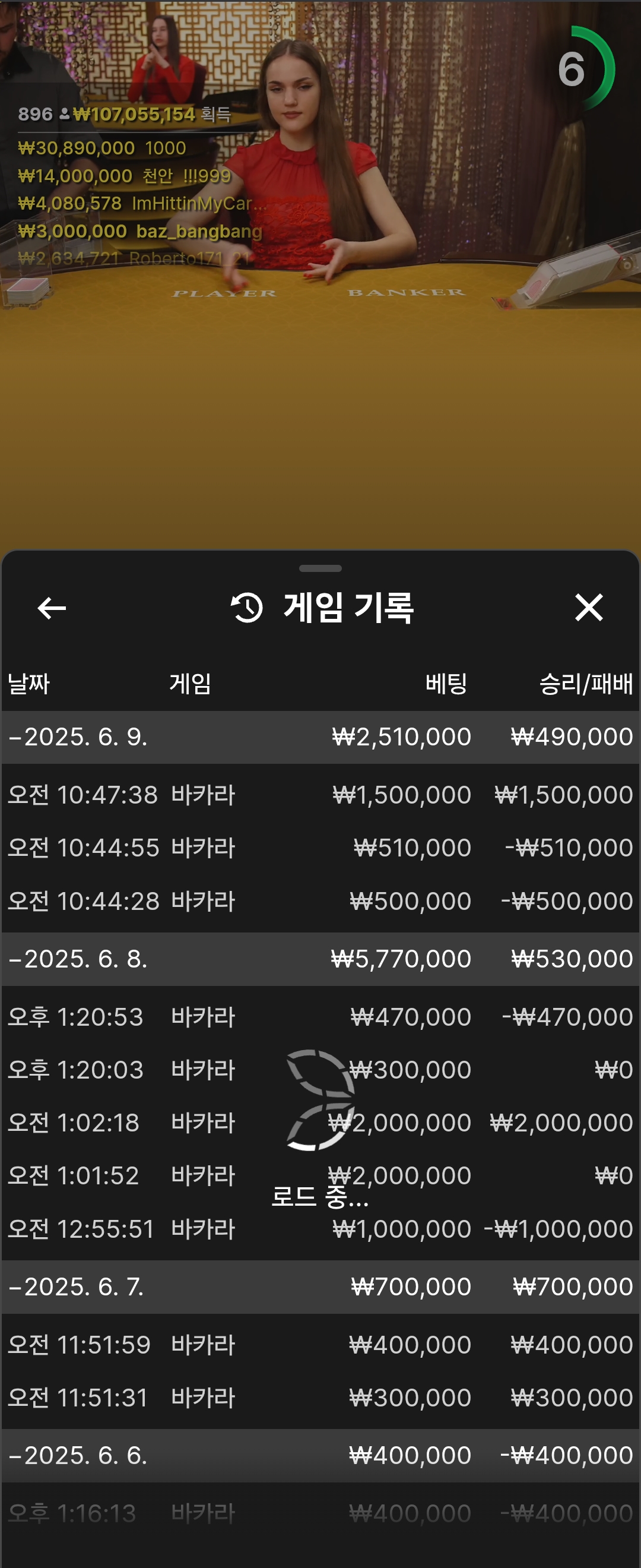Open the 오후 1:16:13 바카라 record

[320, 1513]
